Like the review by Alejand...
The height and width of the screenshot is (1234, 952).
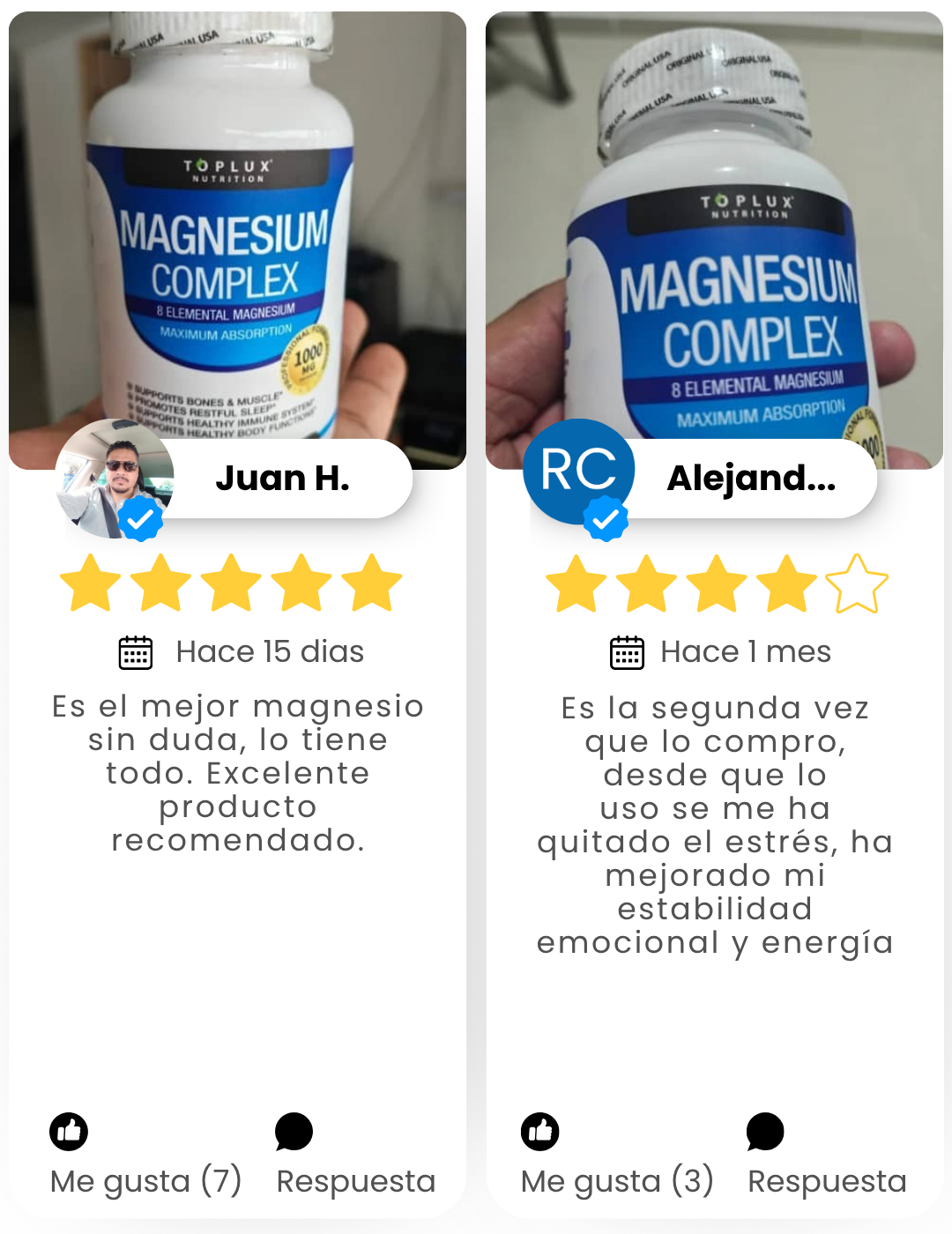540,1133
